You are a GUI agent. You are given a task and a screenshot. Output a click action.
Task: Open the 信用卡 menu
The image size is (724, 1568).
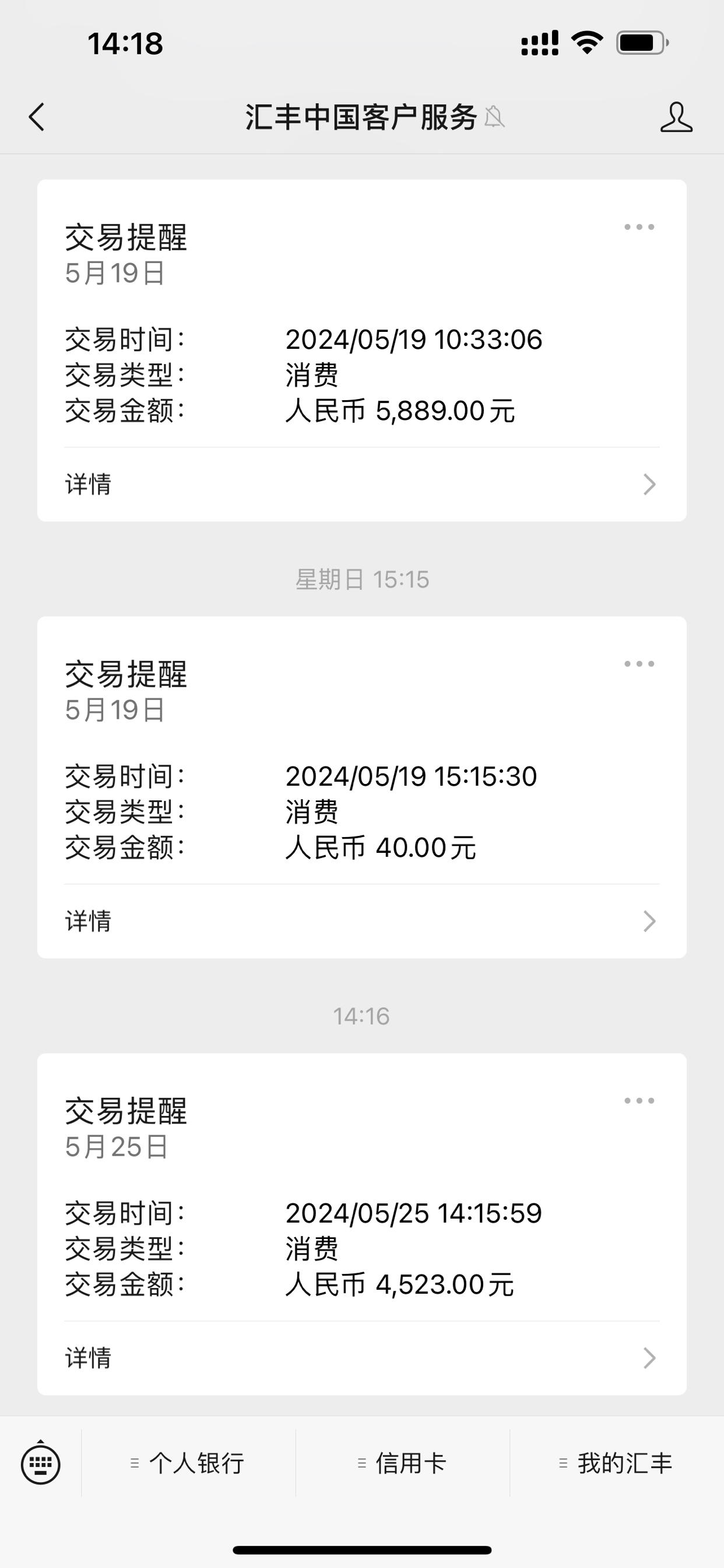click(403, 1462)
